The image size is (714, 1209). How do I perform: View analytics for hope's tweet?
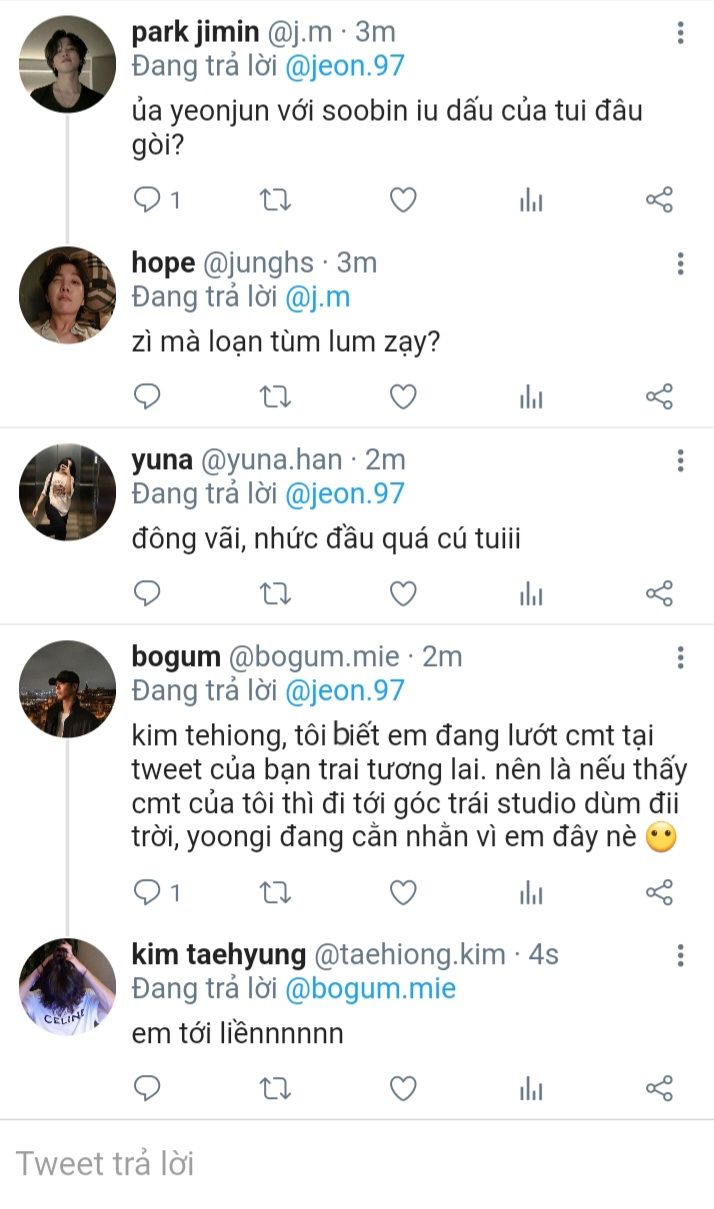[531, 397]
